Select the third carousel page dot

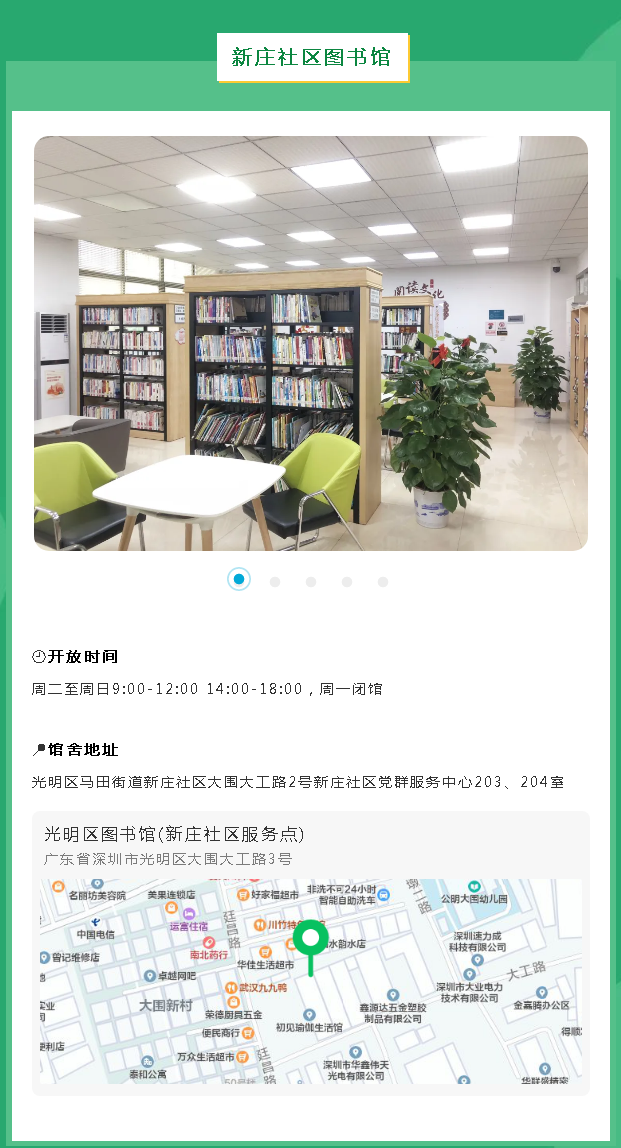click(x=311, y=581)
